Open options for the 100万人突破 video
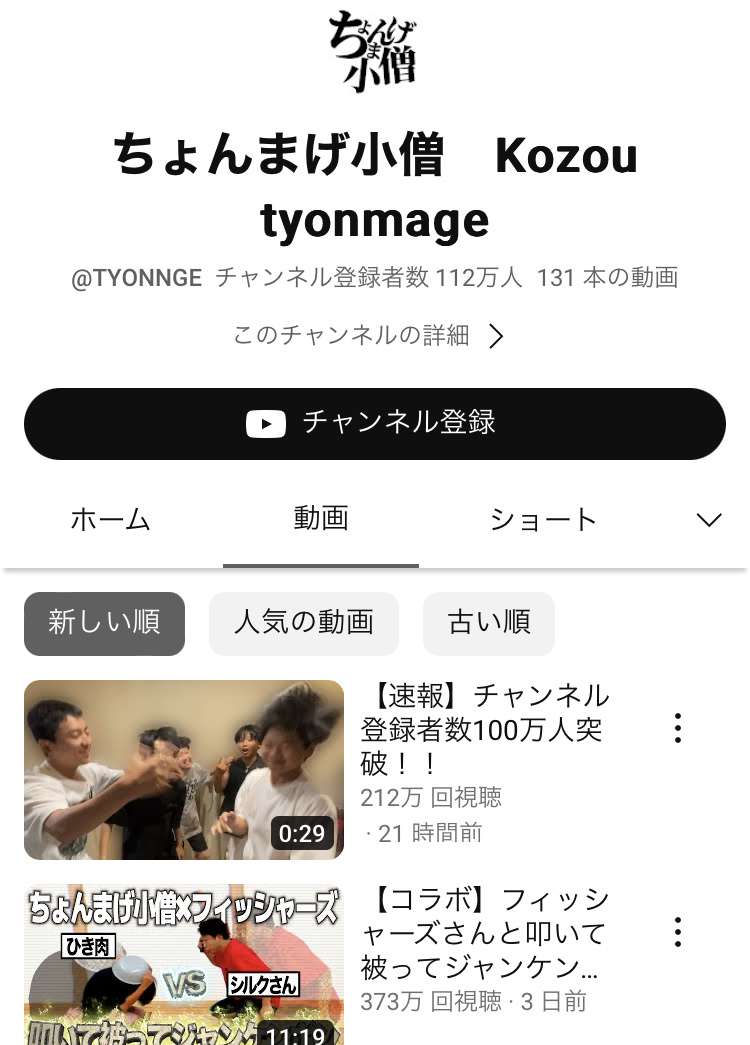Image resolution: width=750 pixels, height=1045 pixels. [678, 728]
